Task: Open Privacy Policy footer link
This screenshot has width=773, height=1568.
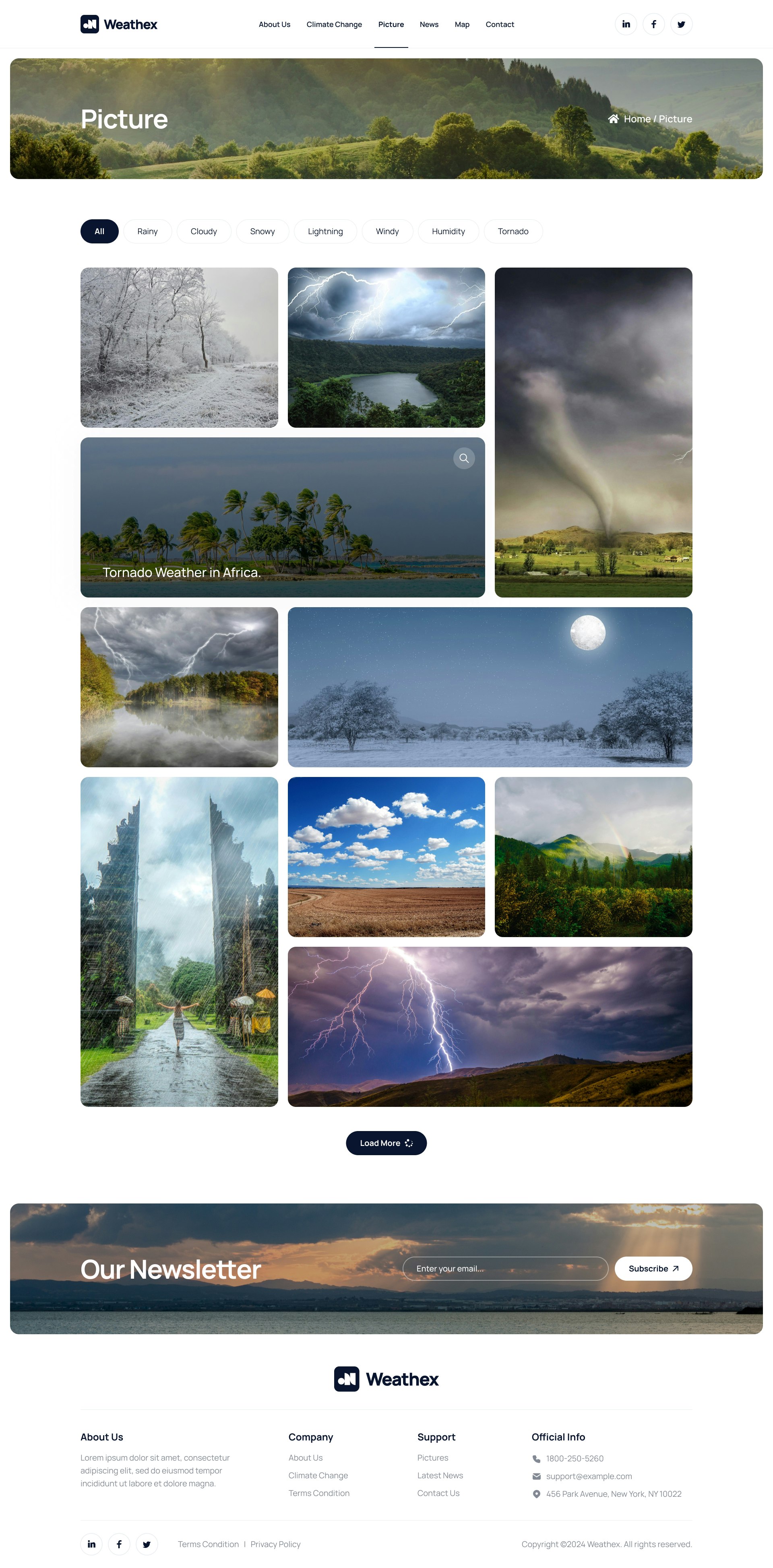Action: coord(275,1544)
